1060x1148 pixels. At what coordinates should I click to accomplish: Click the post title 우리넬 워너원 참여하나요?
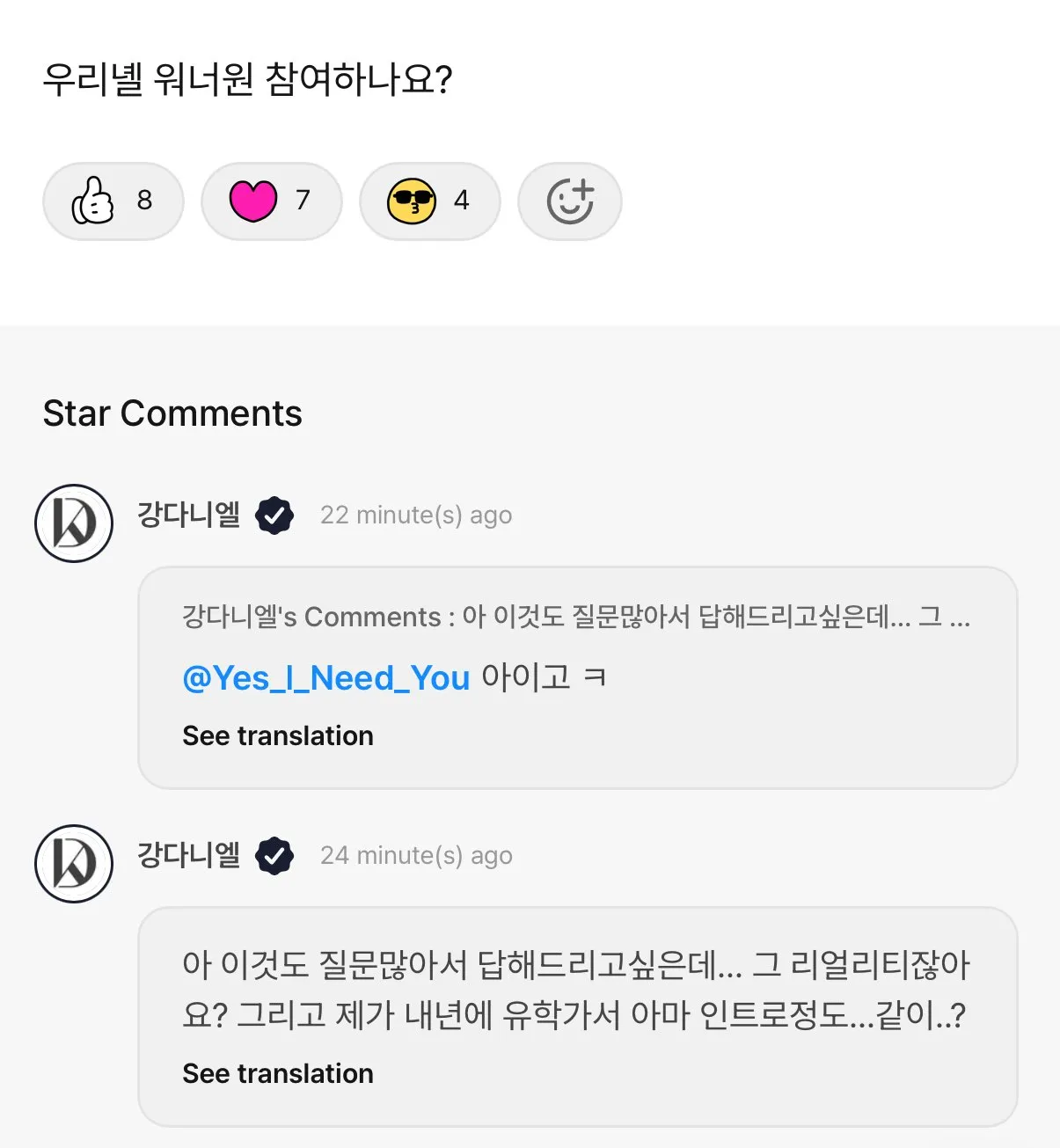tap(249, 79)
